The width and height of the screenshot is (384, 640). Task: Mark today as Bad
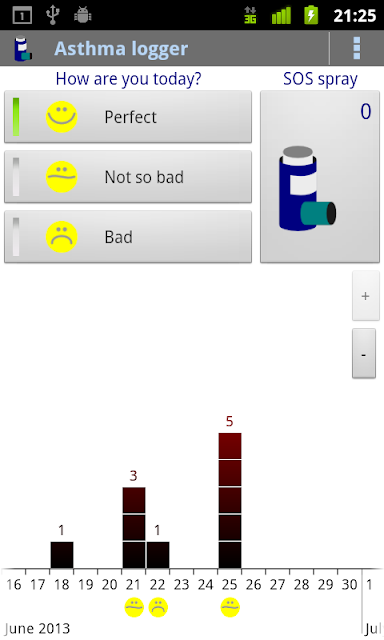(x=128, y=237)
